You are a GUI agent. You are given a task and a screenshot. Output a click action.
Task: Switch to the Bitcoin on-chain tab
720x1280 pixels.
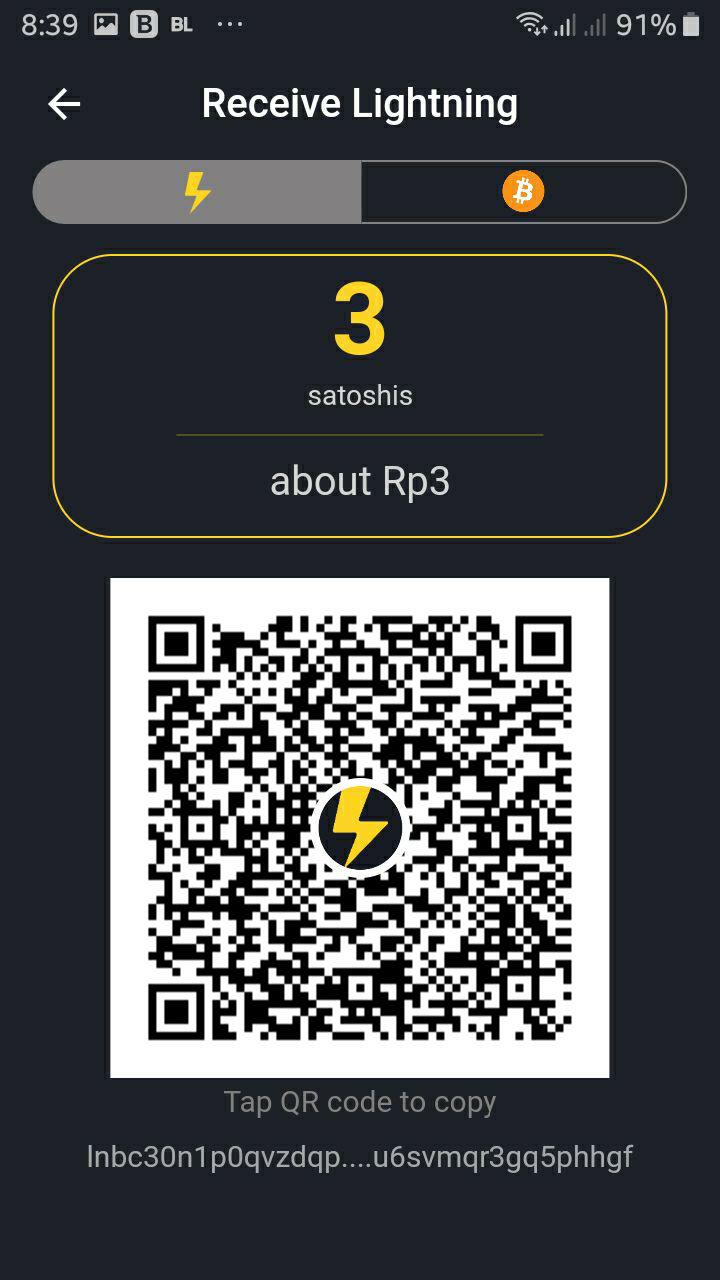click(x=523, y=191)
